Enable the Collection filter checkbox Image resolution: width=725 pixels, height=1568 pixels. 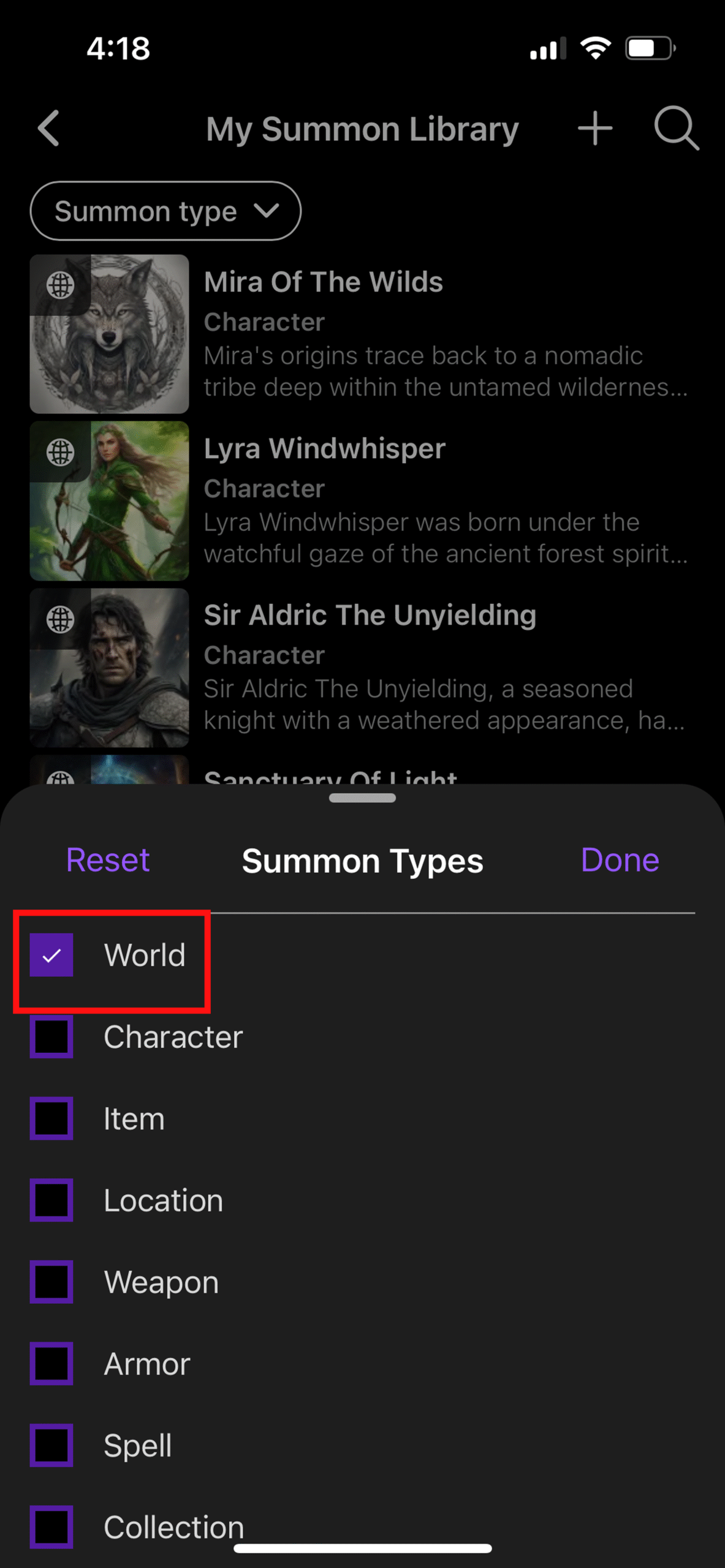click(x=52, y=1526)
